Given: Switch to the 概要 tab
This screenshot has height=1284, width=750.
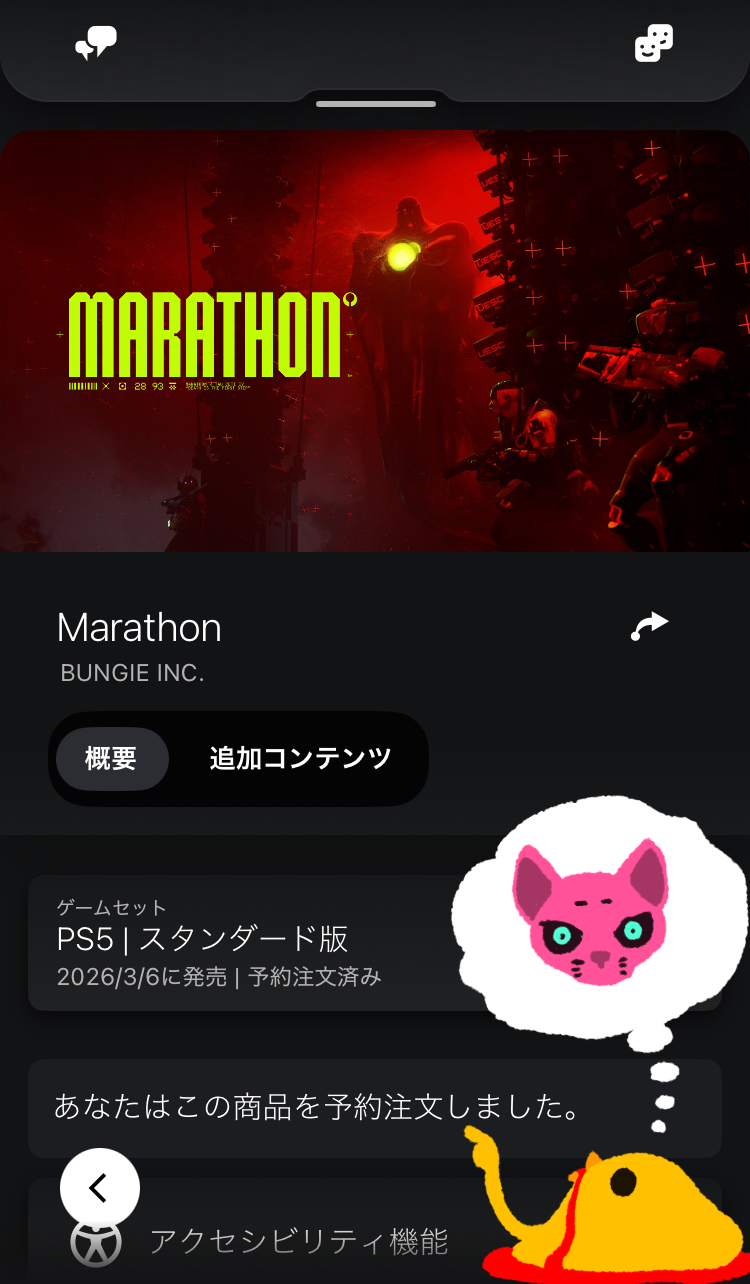Looking at the screenshot, I should [x=111, y=759].
